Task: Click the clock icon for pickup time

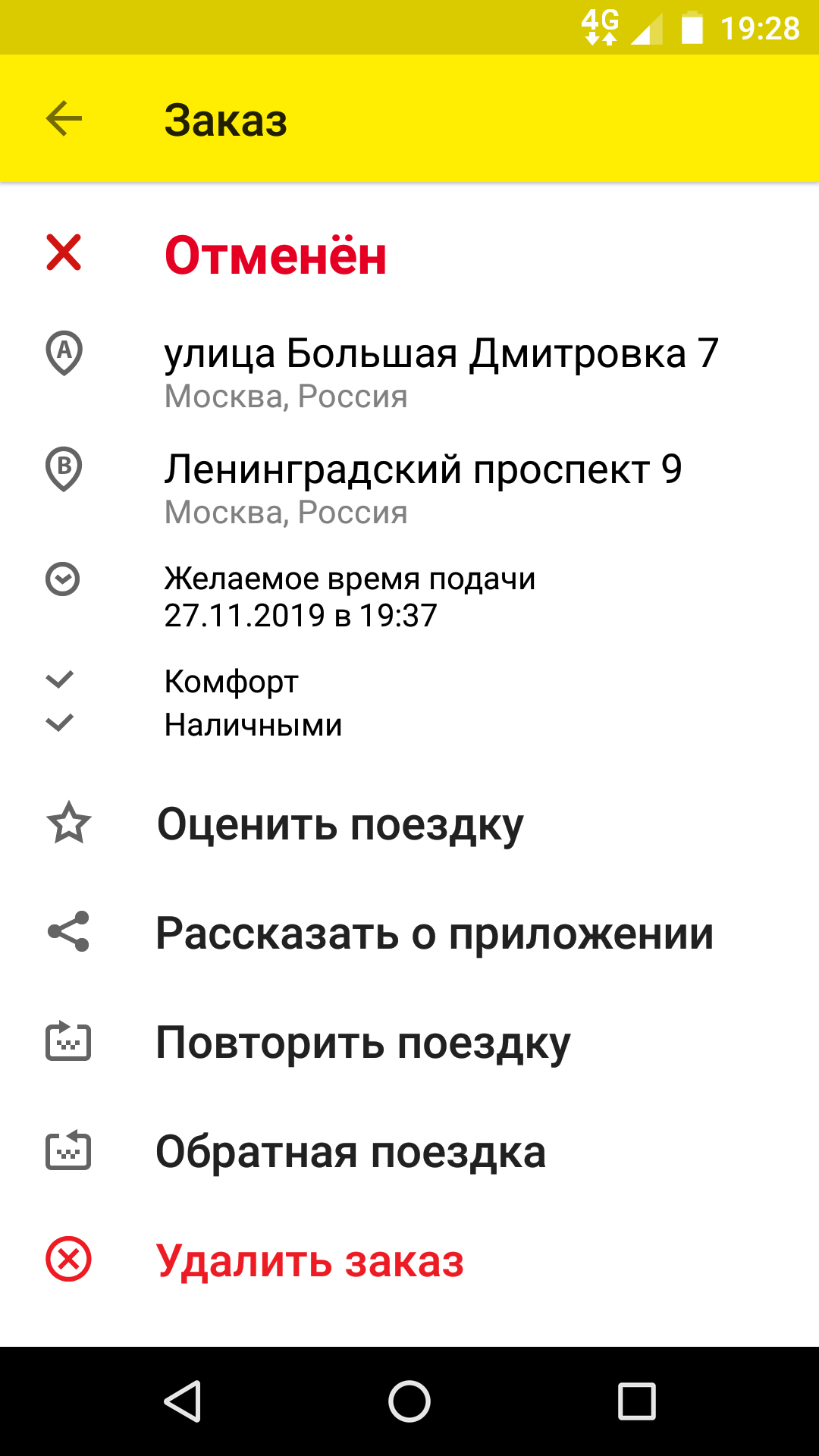Action: tap(64, 580)
